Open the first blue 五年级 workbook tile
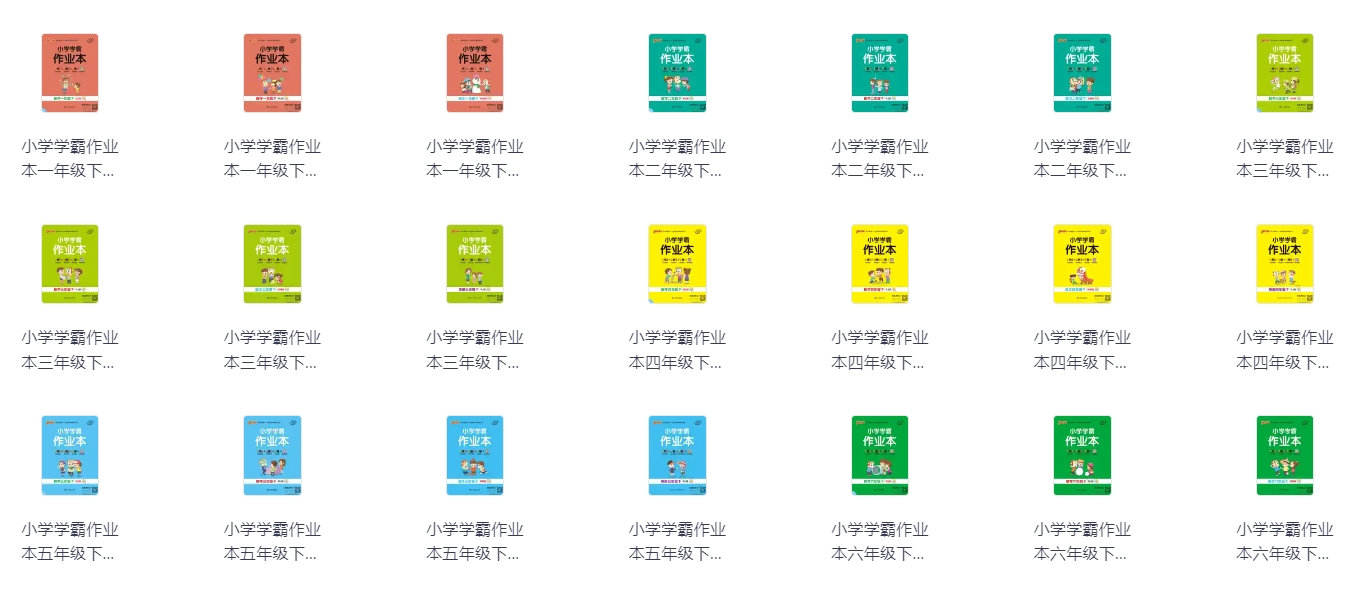This screenshot has height=595, width=1350. coord(70,455)
